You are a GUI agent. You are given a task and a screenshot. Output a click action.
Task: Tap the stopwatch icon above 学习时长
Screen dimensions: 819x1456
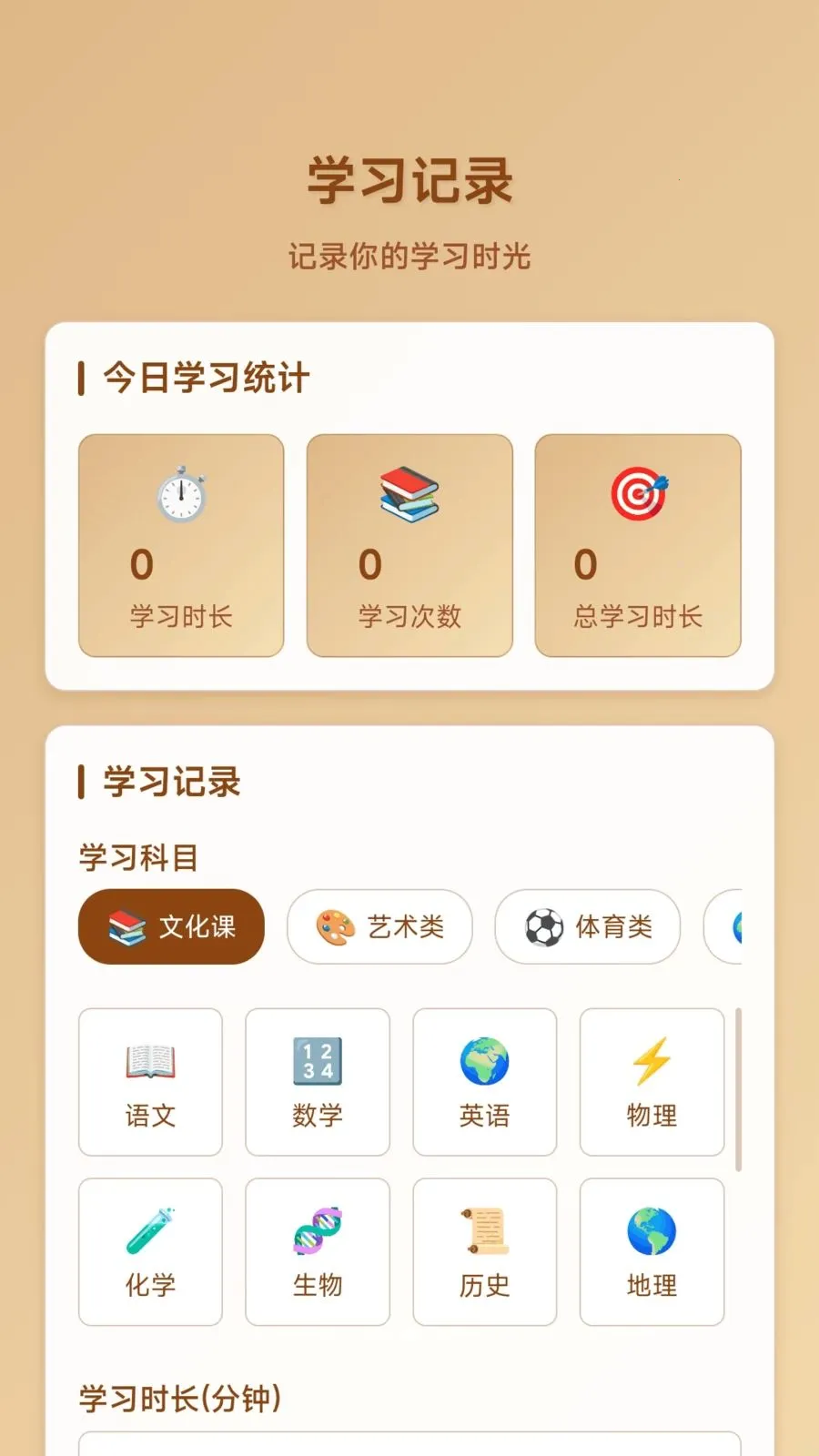[181, 496]
